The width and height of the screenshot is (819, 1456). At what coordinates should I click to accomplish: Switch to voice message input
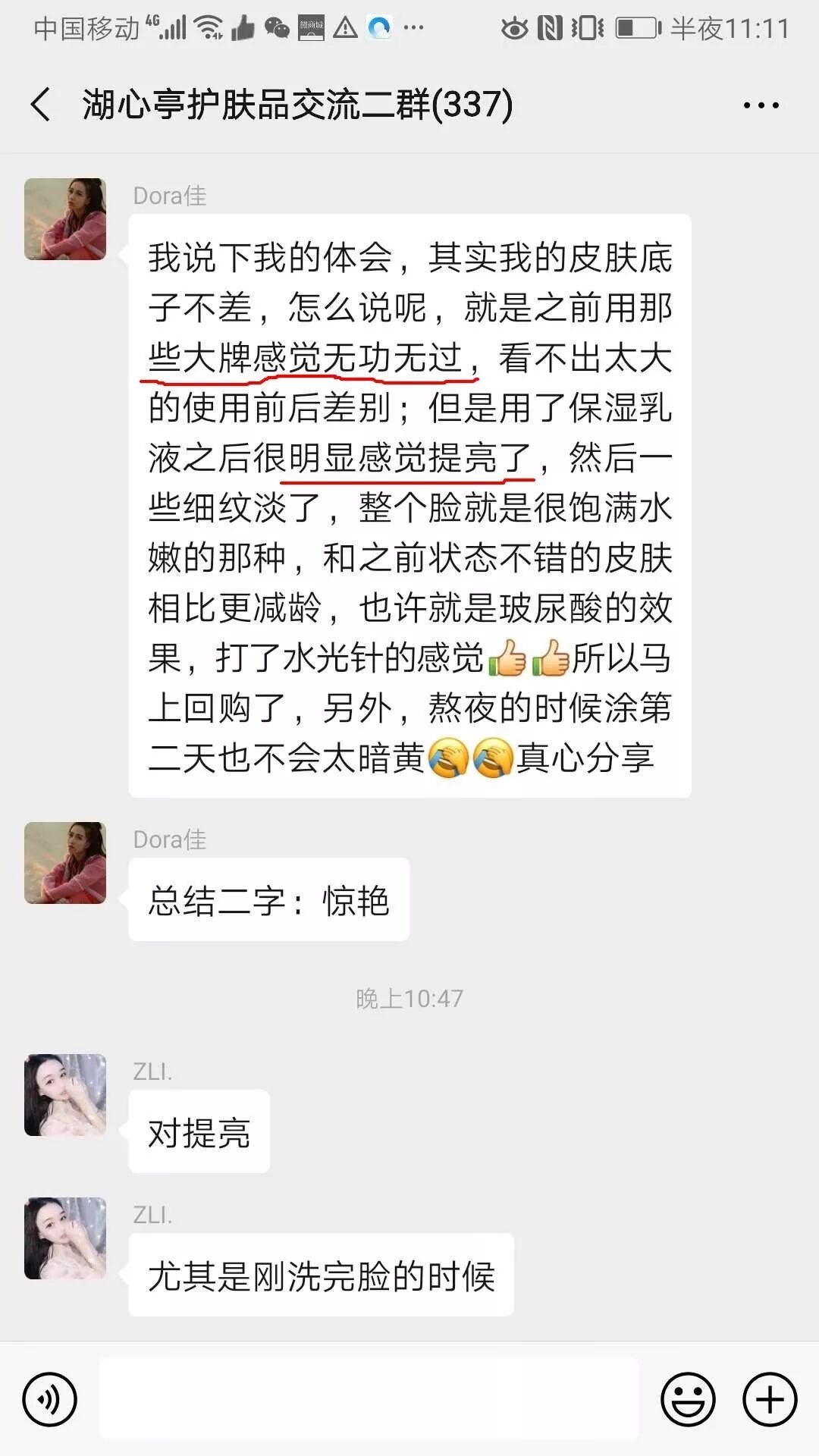(50, 1399)
